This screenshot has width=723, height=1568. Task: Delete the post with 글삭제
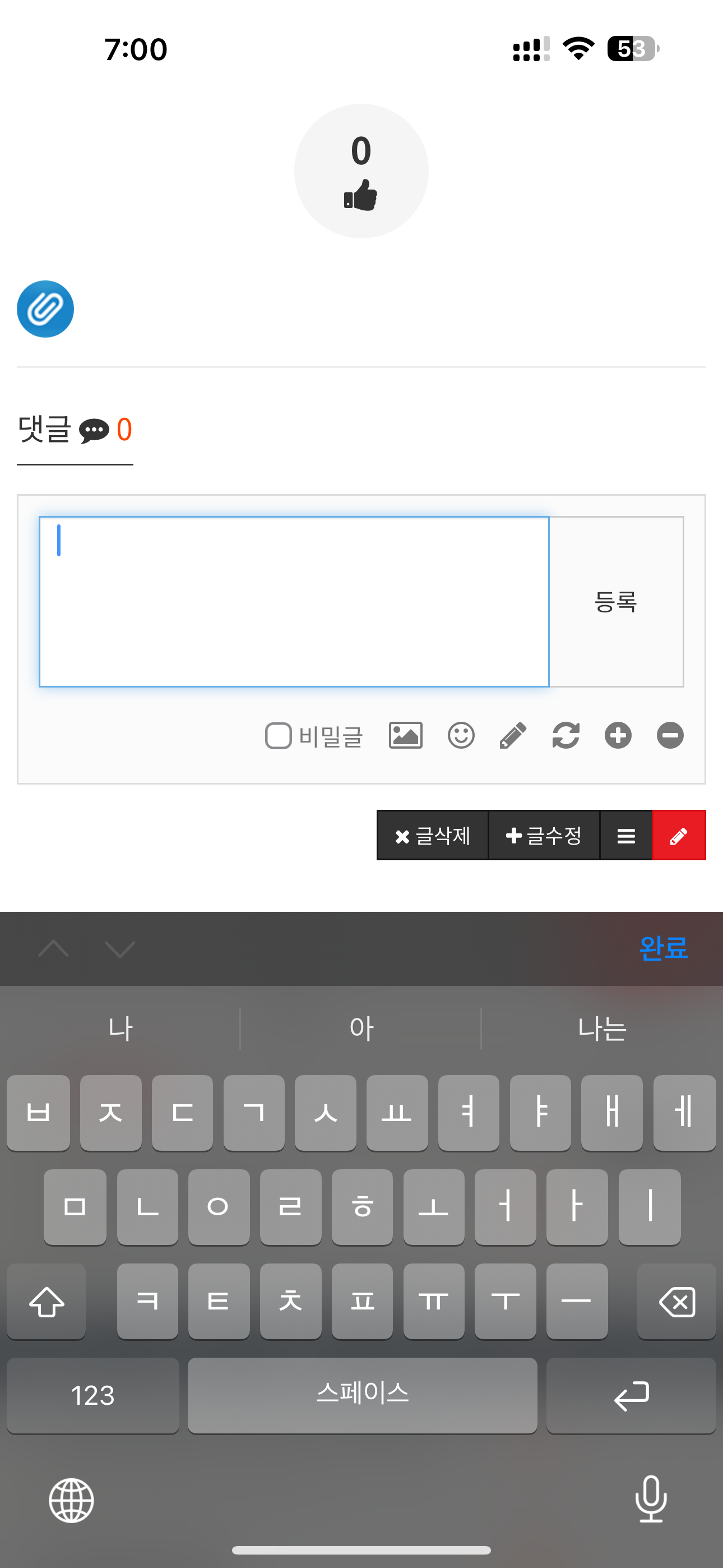433,835
